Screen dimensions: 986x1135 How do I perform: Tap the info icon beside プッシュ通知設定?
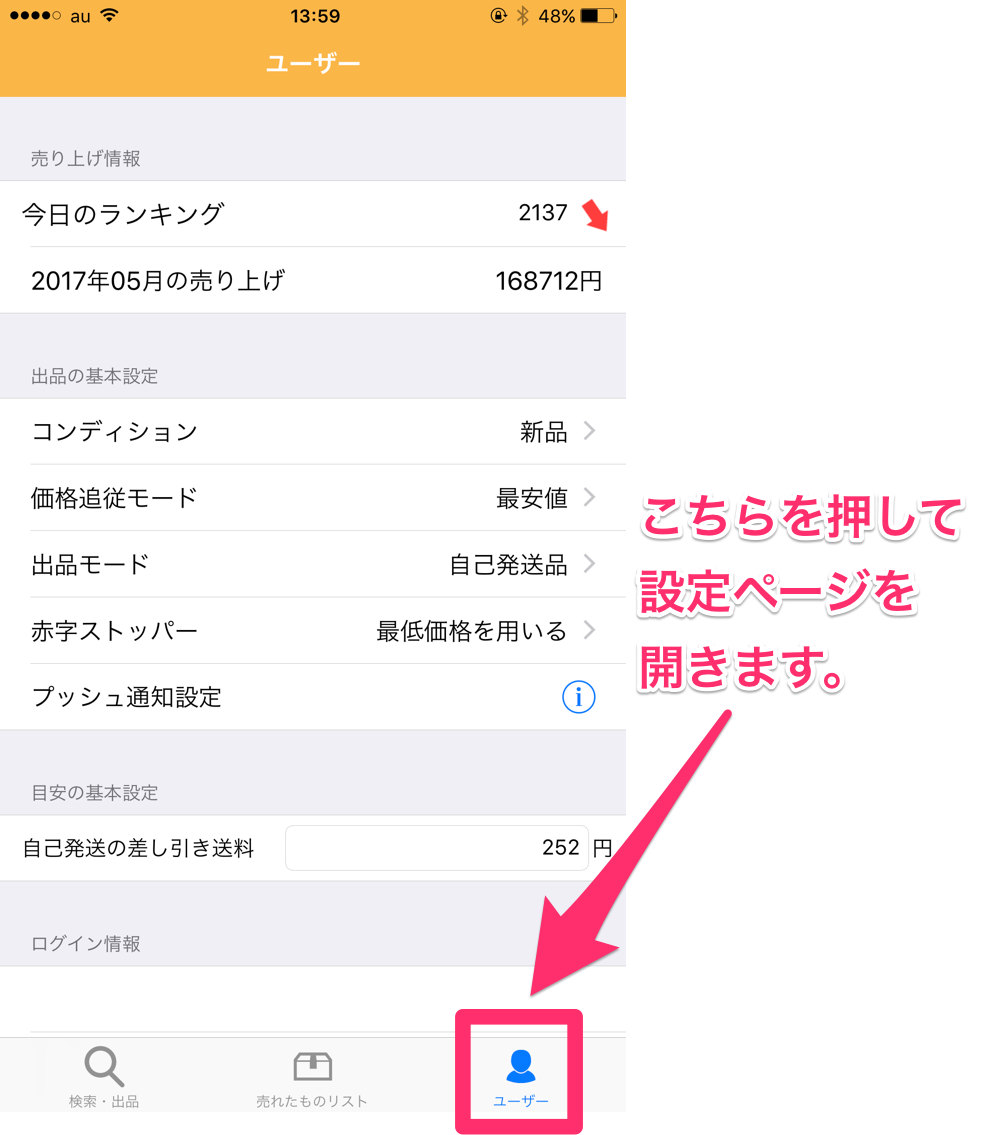click(x=578, y=697)
